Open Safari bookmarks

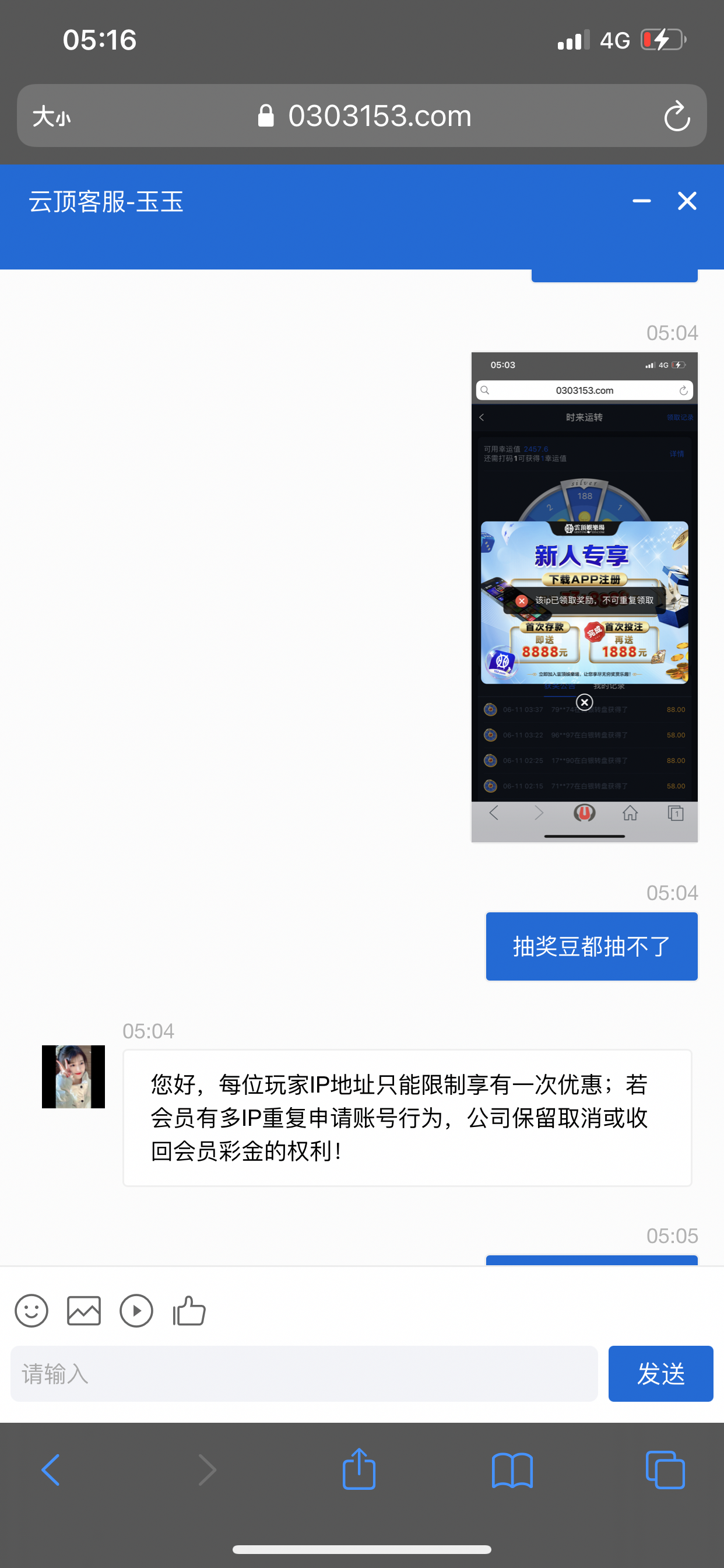512,1470
